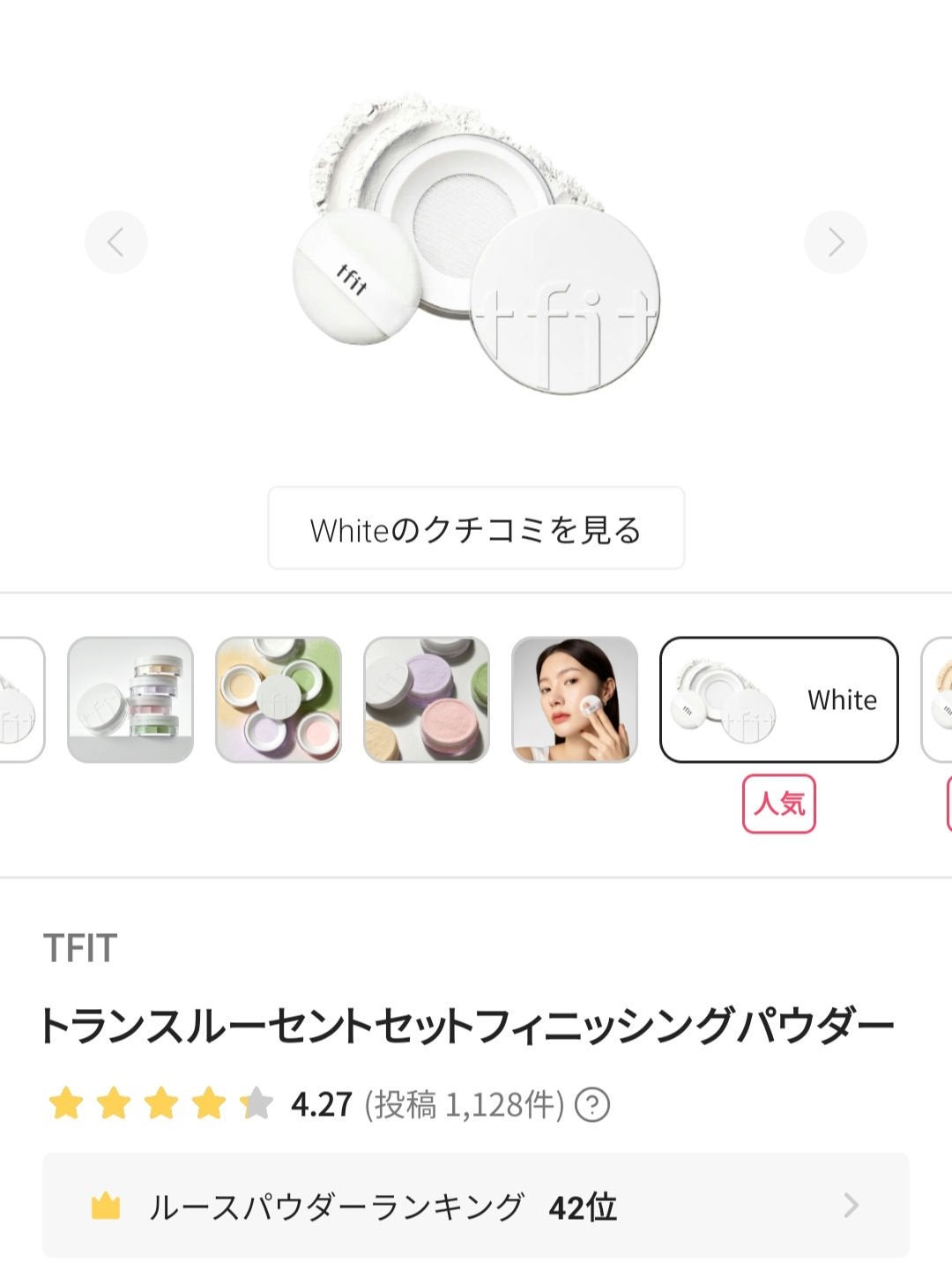View the model applying powder thumbnail
The width and height of the screenshot is (952, 1270).
tap(575, 699)
